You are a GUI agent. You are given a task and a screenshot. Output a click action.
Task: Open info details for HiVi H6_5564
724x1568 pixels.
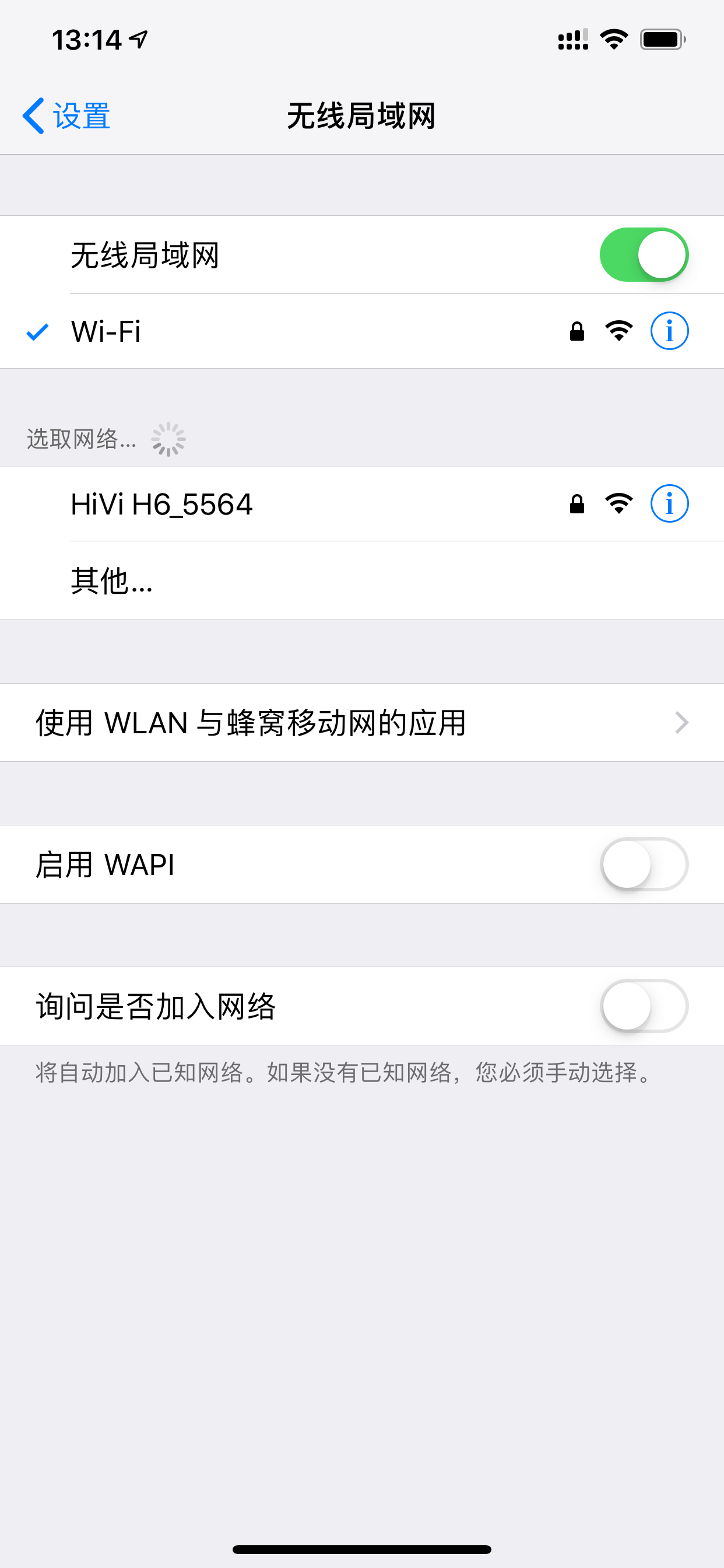tap(669, 503)
